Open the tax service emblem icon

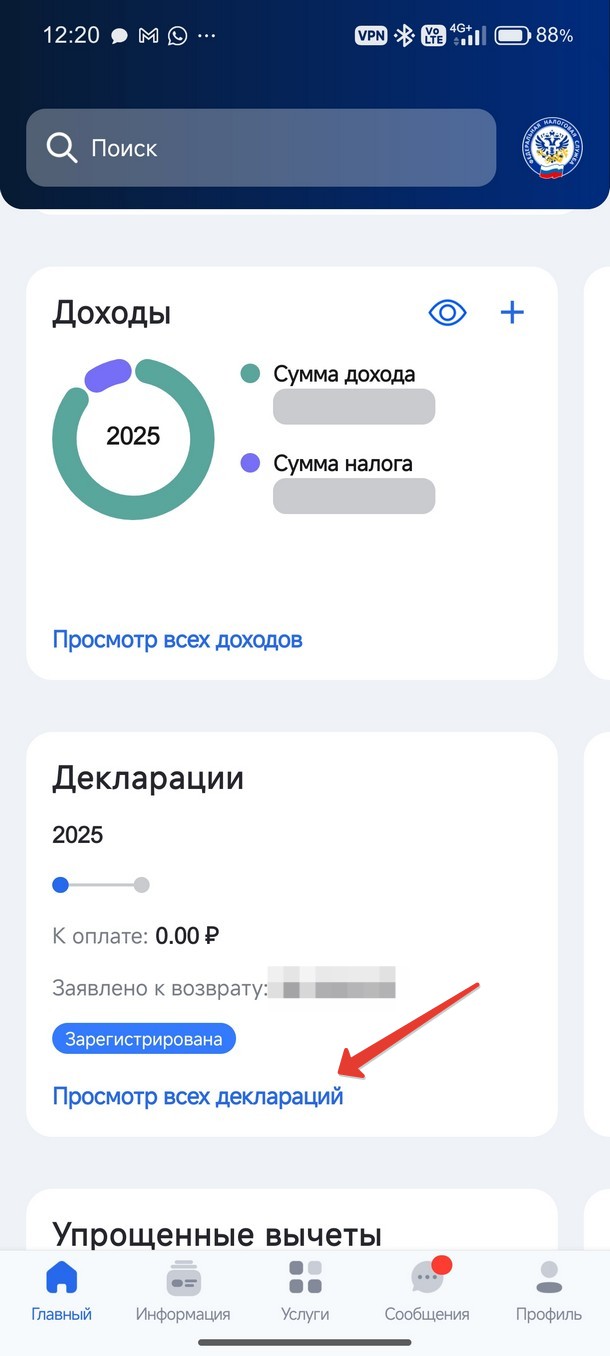[x=552, y=148]
